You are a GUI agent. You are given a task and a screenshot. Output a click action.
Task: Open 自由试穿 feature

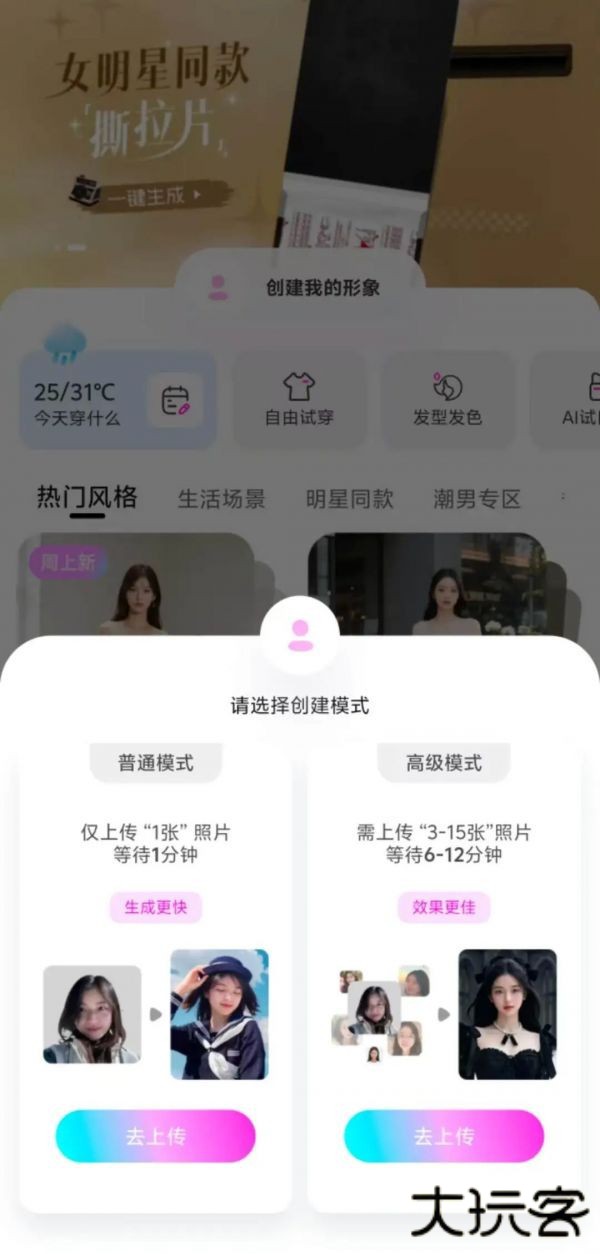(299, 399)
